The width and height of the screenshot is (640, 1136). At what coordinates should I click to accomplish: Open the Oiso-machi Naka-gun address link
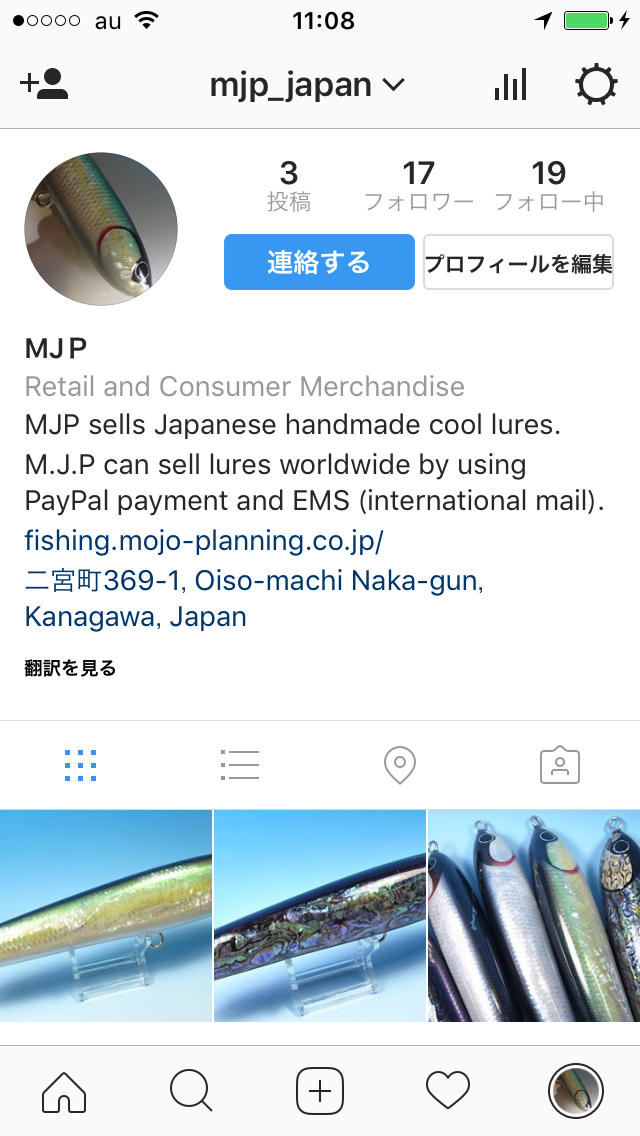click(254, 598)
